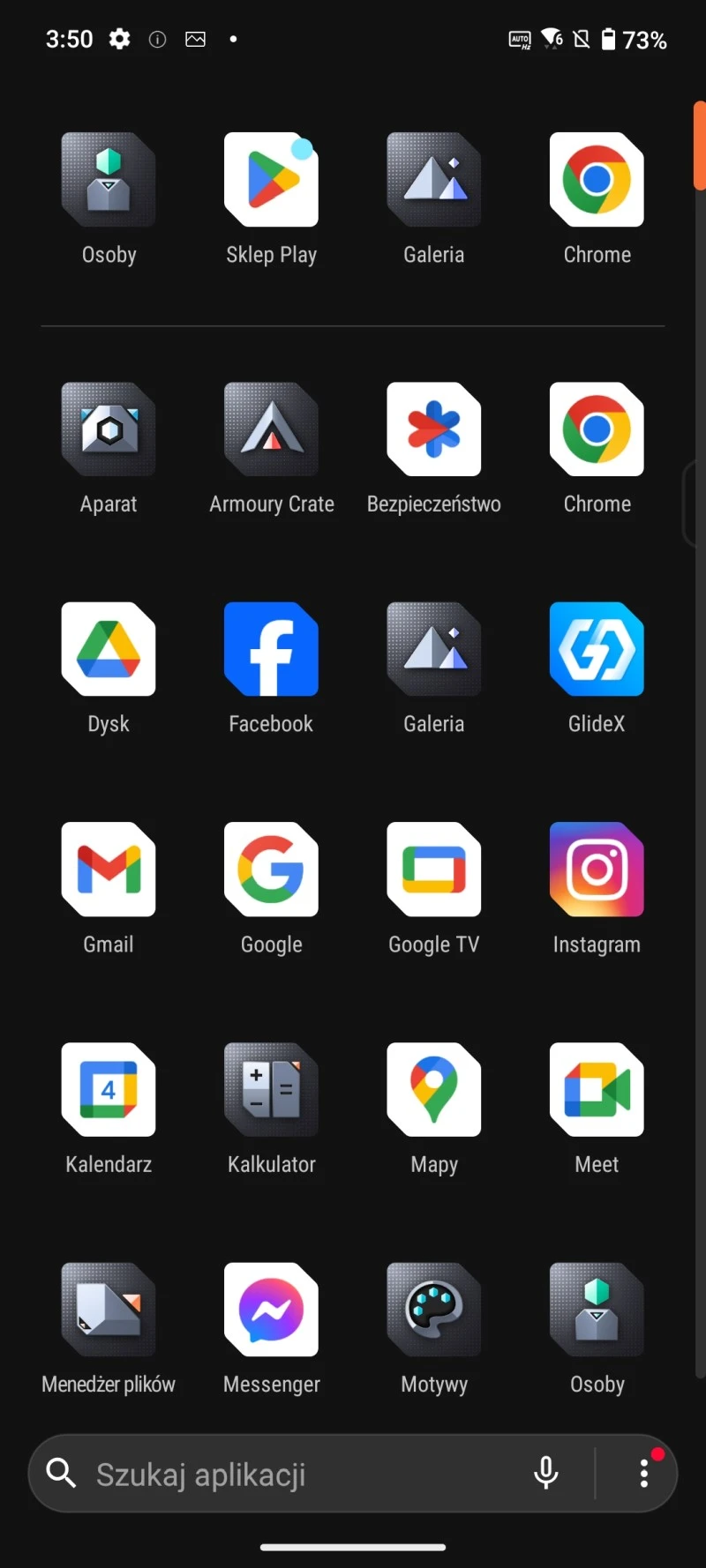706x1568 pixels.
Task: Open Gmail
Action: 109,870
